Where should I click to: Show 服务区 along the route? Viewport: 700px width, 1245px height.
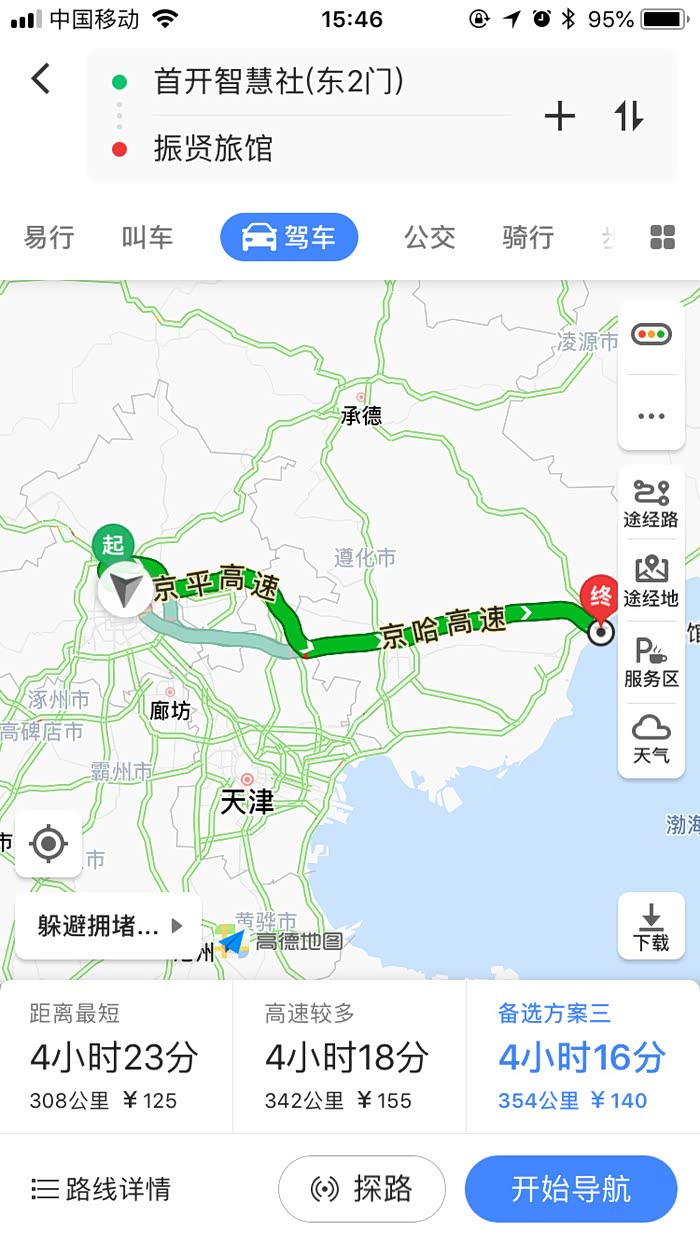pos(651,664)
